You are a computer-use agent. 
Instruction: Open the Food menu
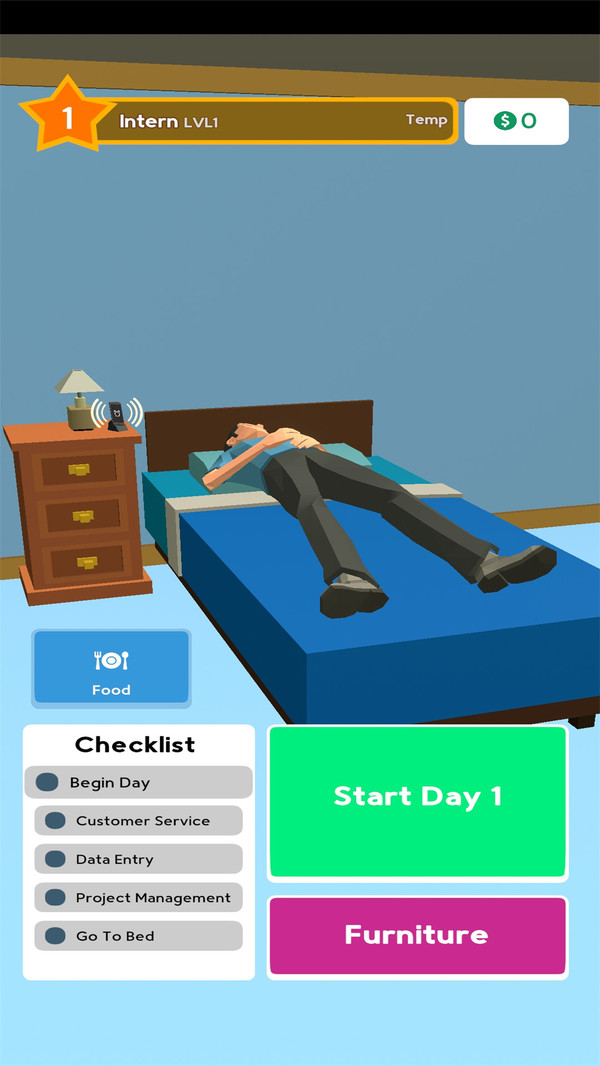click(111, 668)
